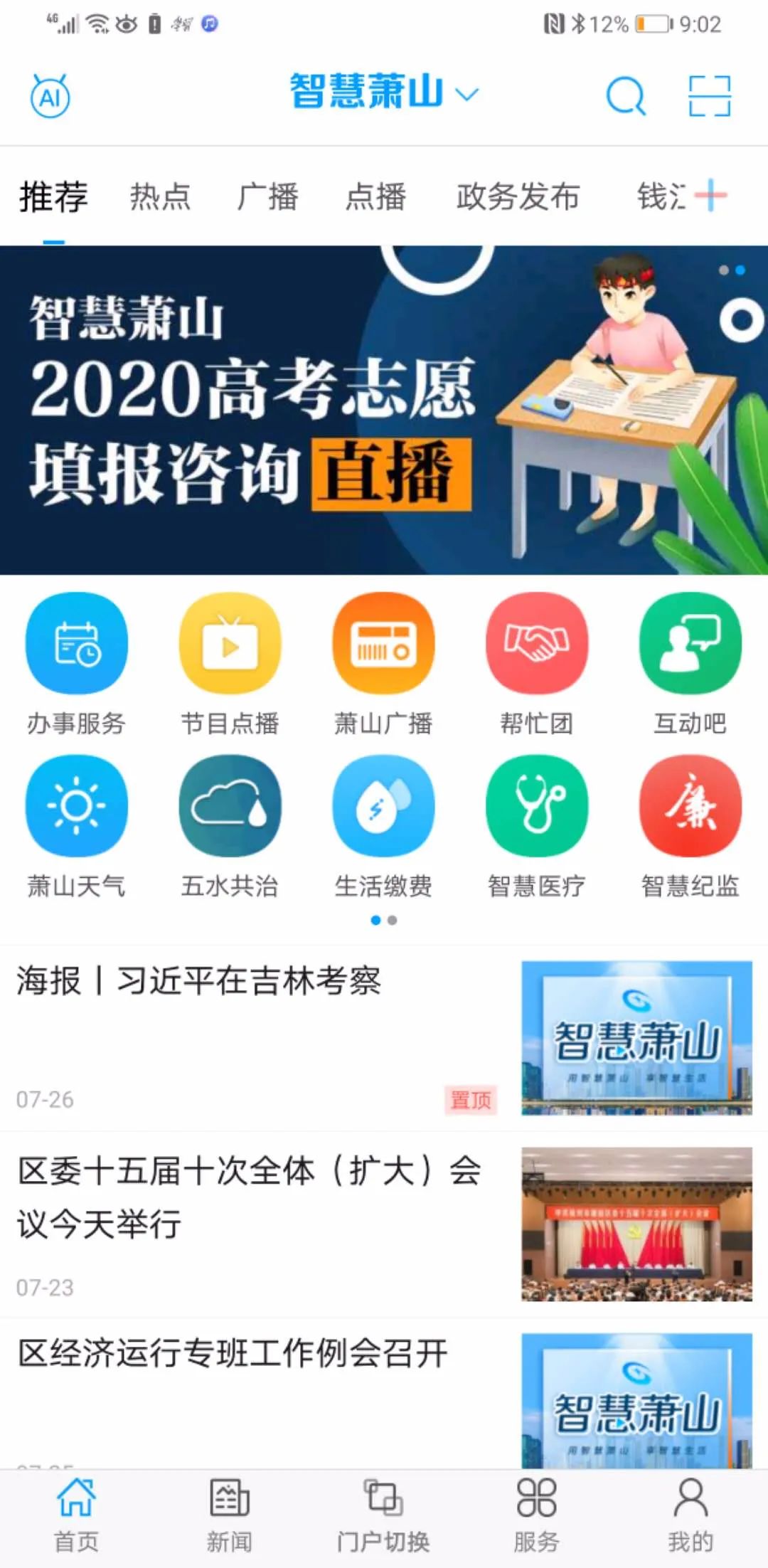Switch to the 热点 tab
The width and height of the screenshot is (768, 1568).
click(160, 197)
